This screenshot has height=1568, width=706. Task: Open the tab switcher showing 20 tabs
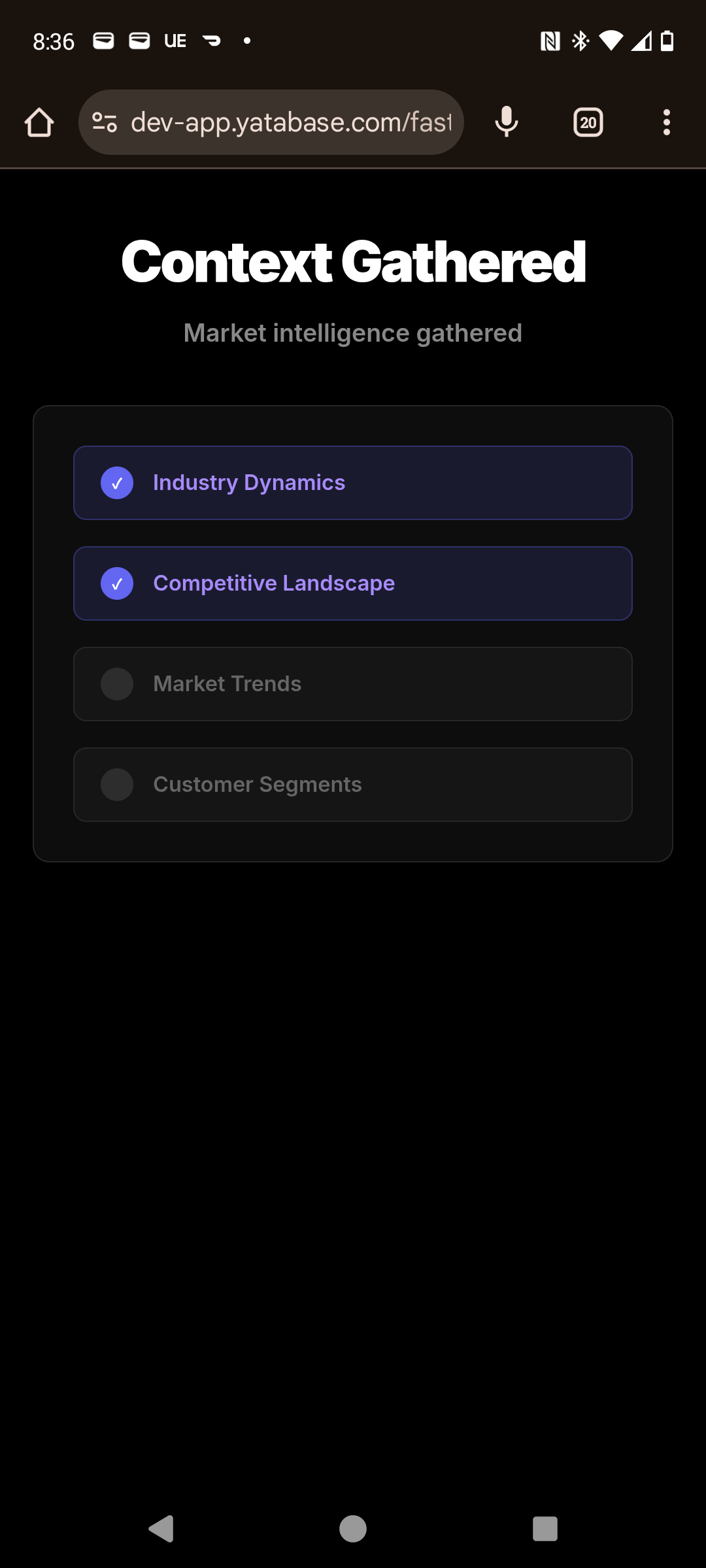point(586,122)
